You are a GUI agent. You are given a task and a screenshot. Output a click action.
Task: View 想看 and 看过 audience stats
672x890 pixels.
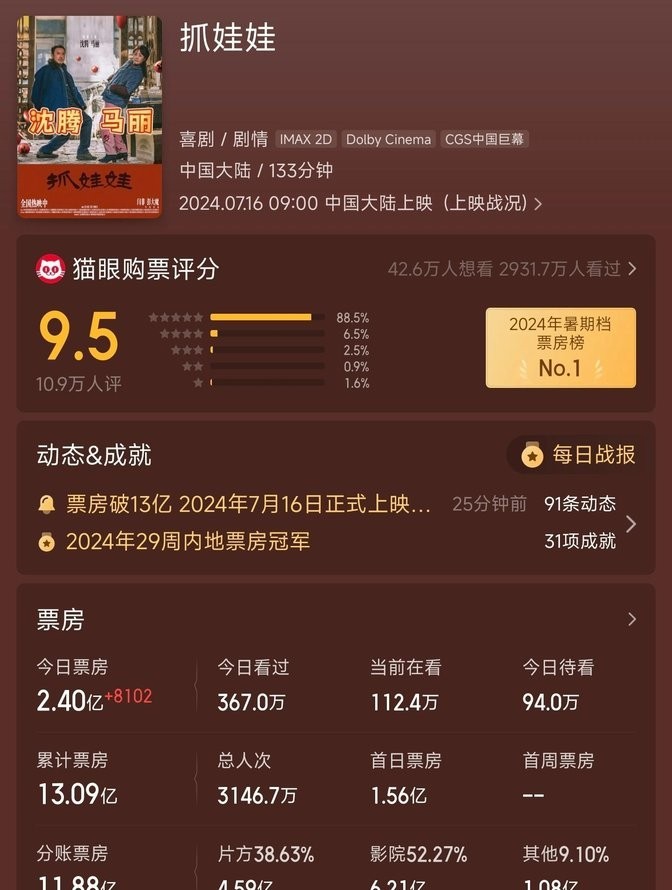512,269
